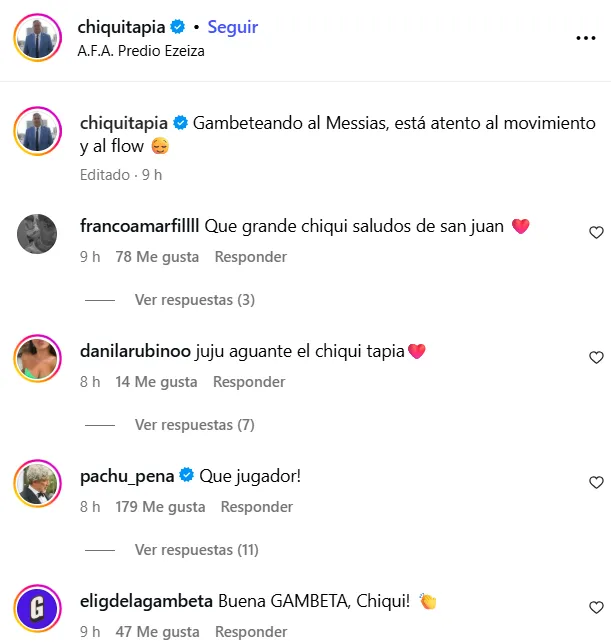Image resolution: width=611 pixels, height=642 pixels.
Task: Open danilarubinoo's profile picture
Action: 37,358
